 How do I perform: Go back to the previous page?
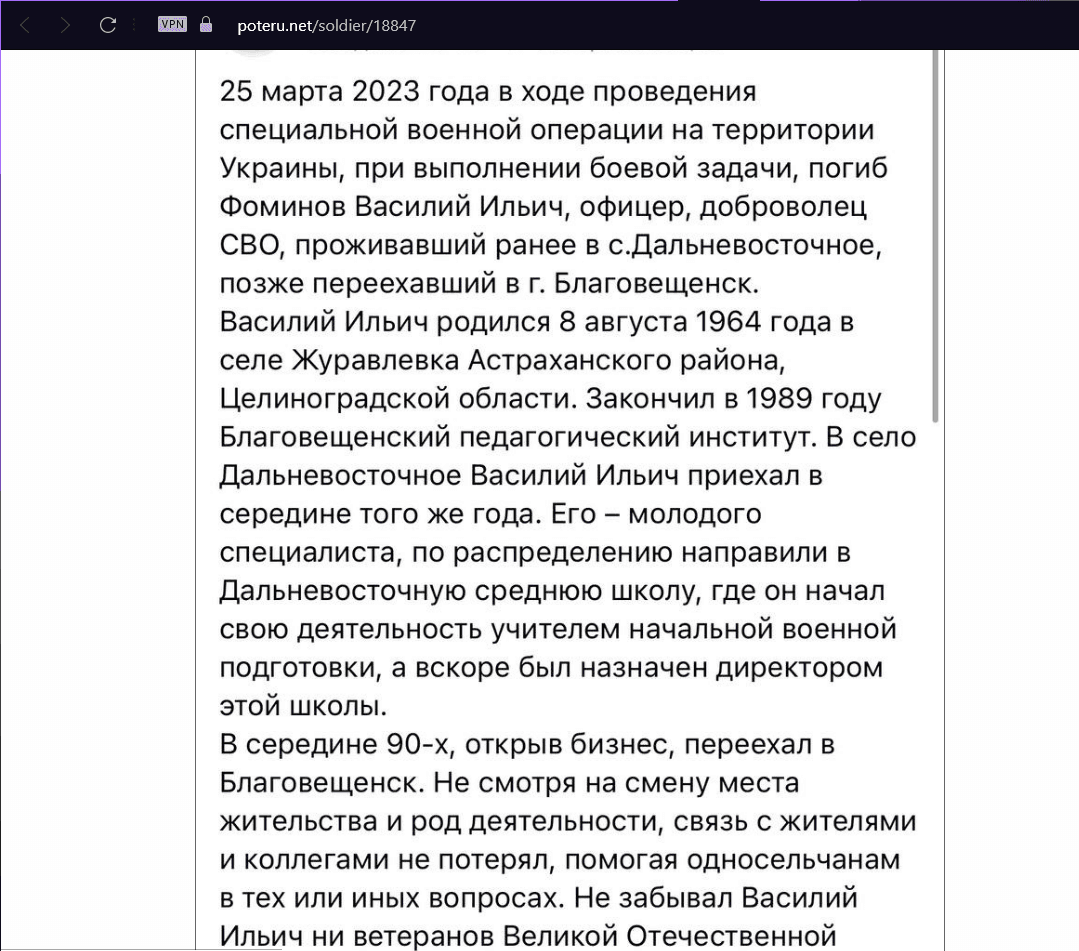point(25,25)
